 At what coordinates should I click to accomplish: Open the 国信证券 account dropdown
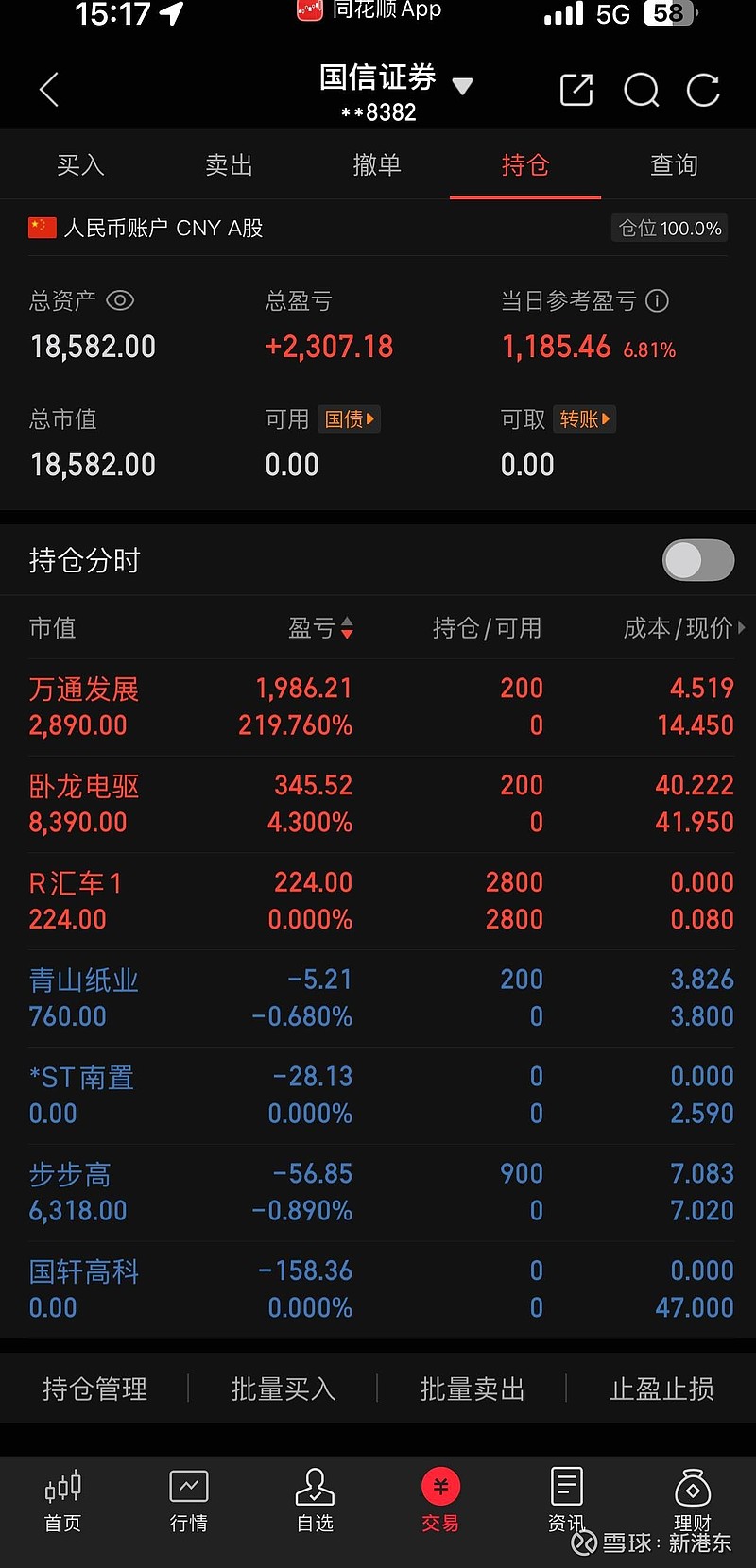tap(463, 85)
